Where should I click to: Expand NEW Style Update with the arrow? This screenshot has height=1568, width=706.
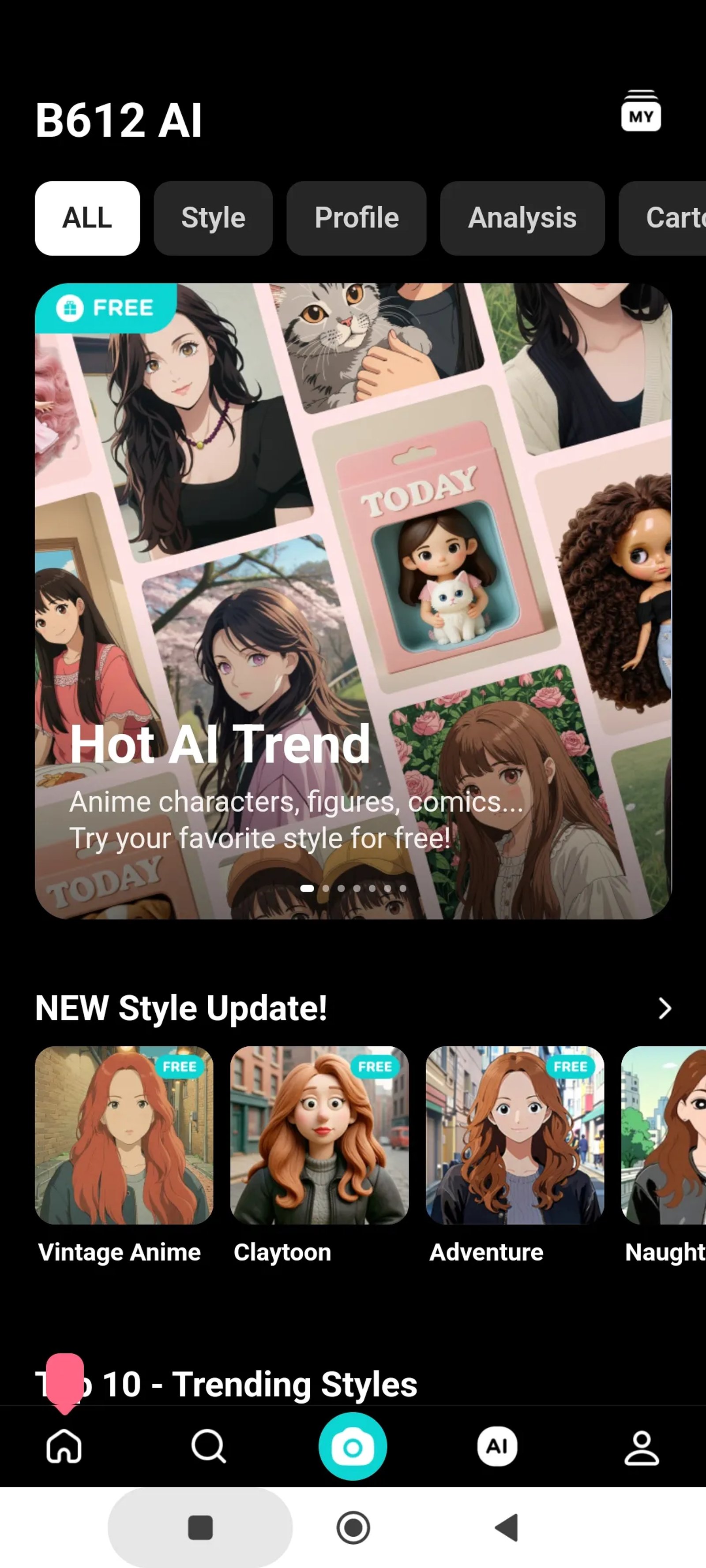click(x=665, y=1008)
